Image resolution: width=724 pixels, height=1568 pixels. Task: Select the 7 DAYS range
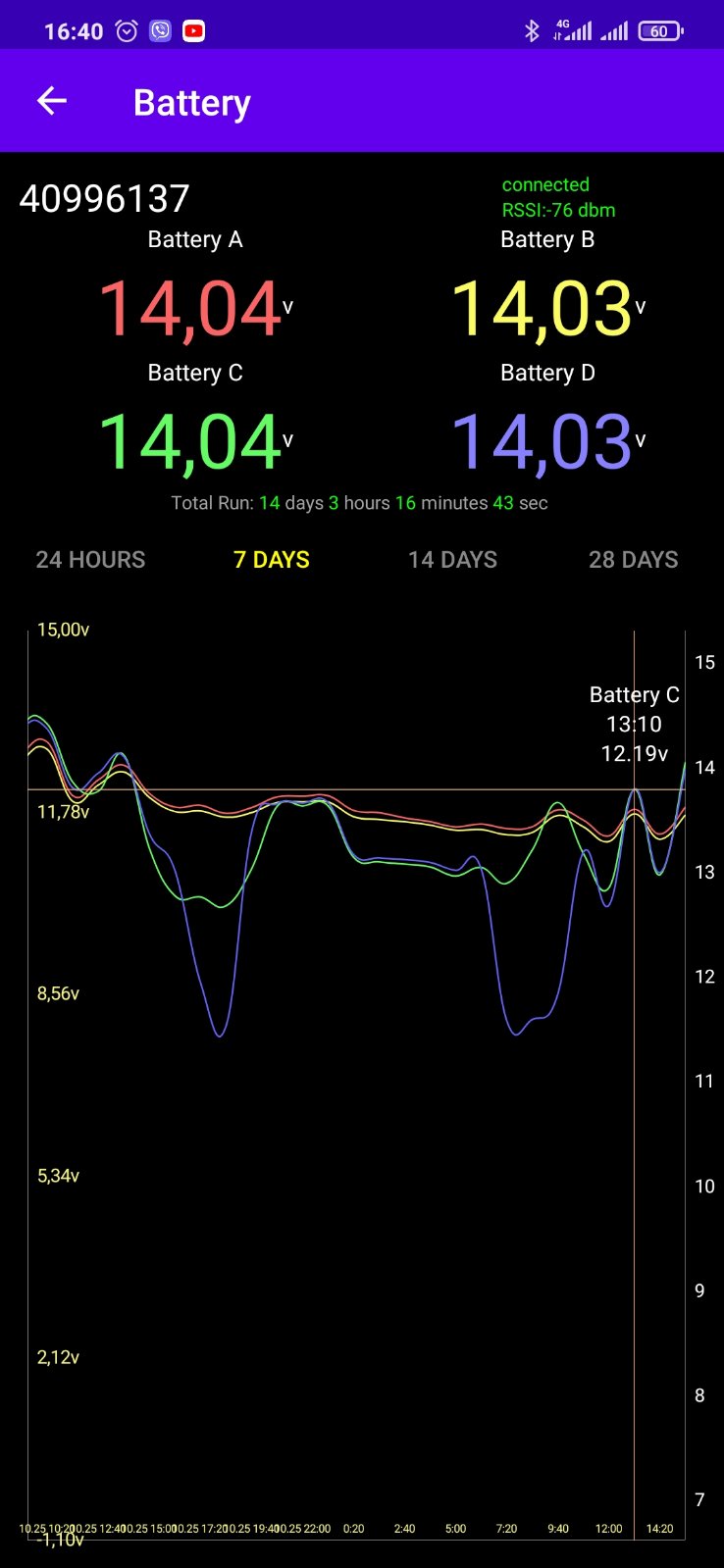272,560
